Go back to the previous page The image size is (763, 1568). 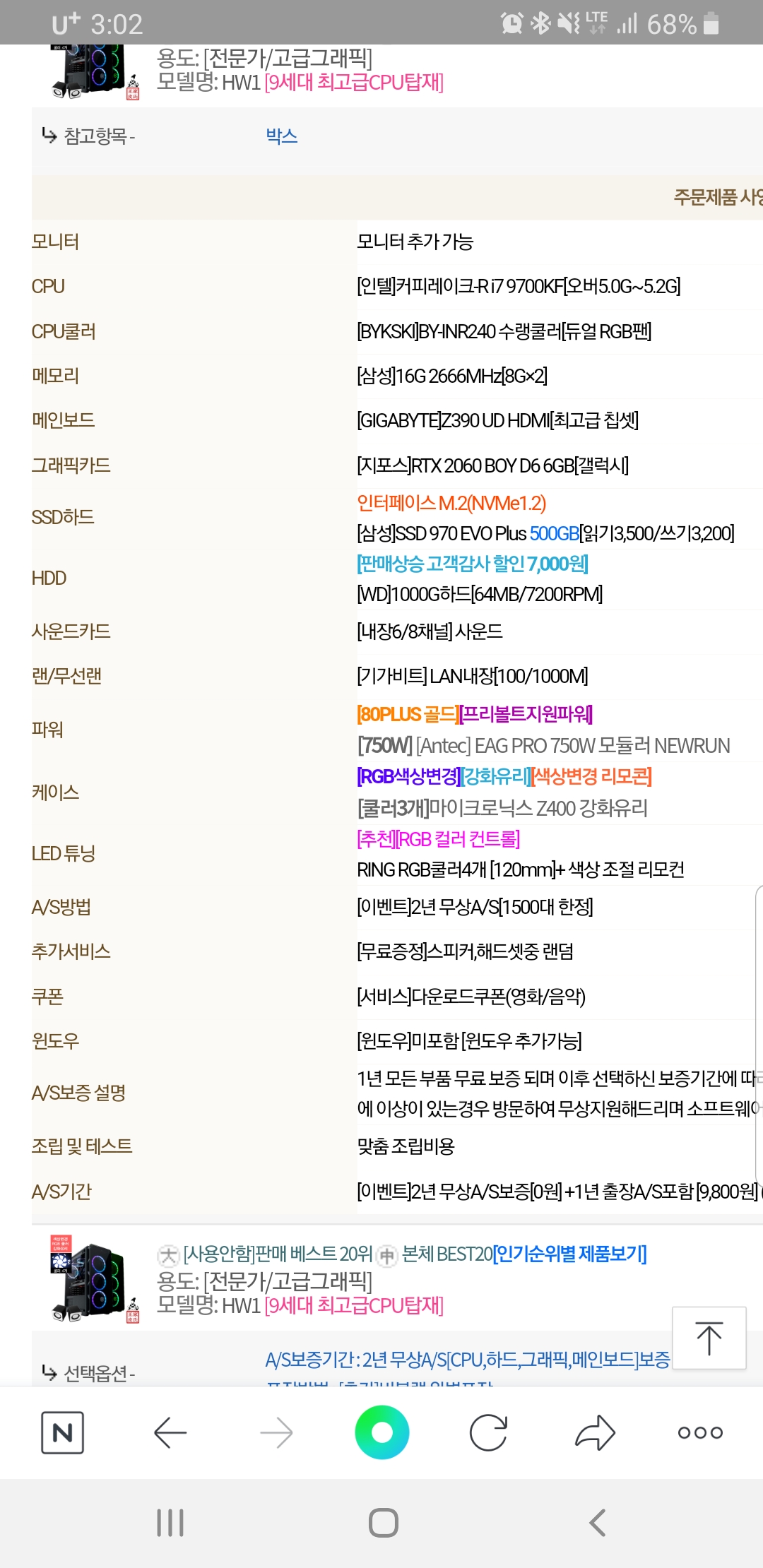(170, 1432)
